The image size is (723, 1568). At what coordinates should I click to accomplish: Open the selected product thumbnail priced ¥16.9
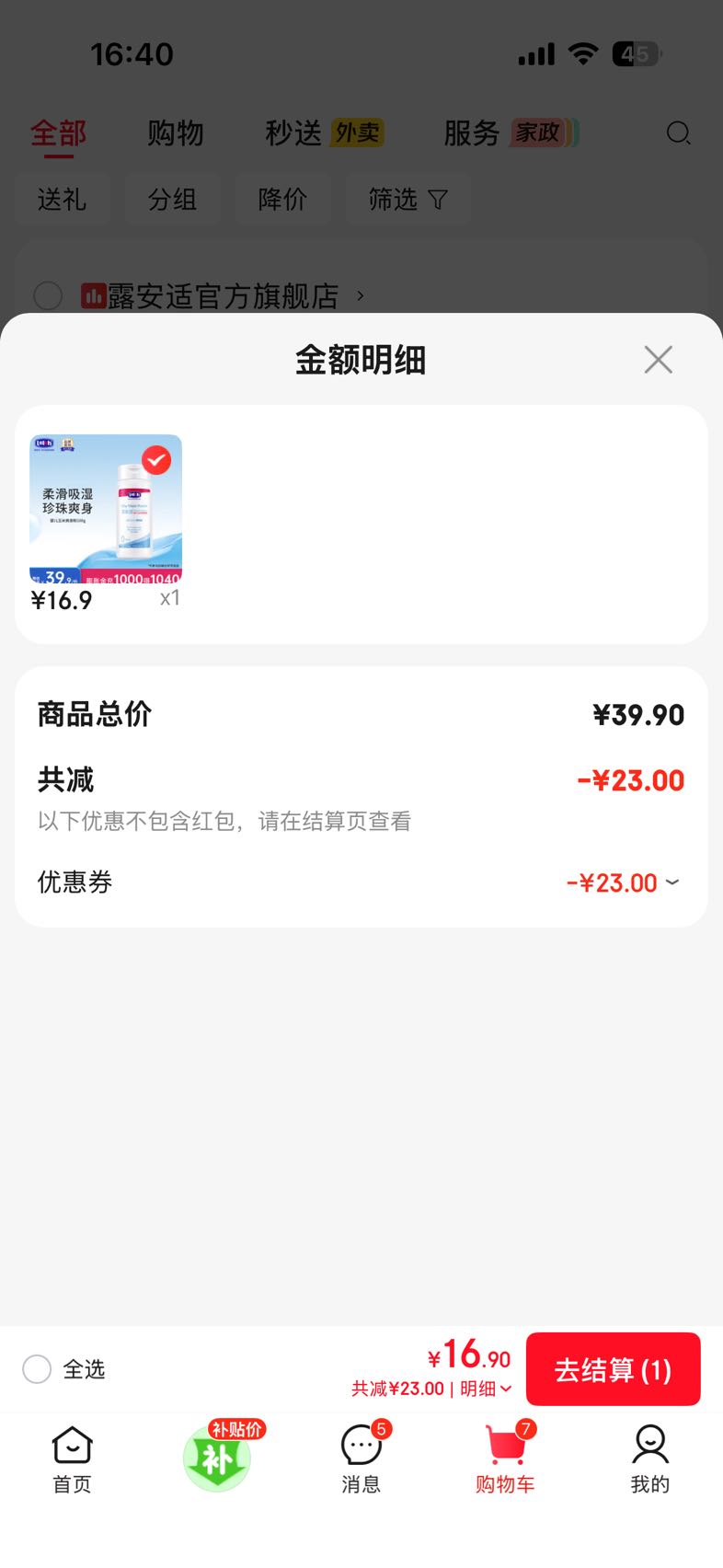(106, 509)
